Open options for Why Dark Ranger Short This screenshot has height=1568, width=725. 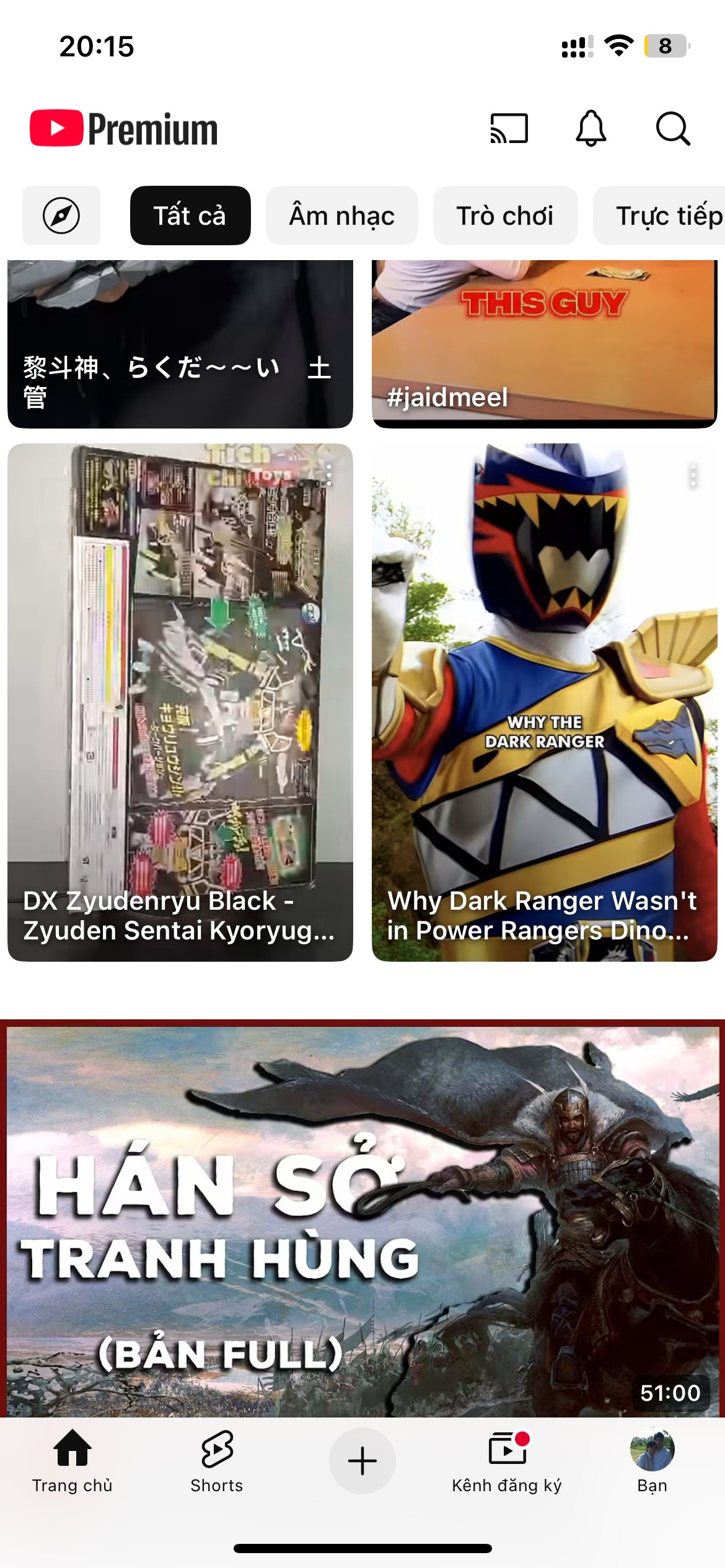693,475
